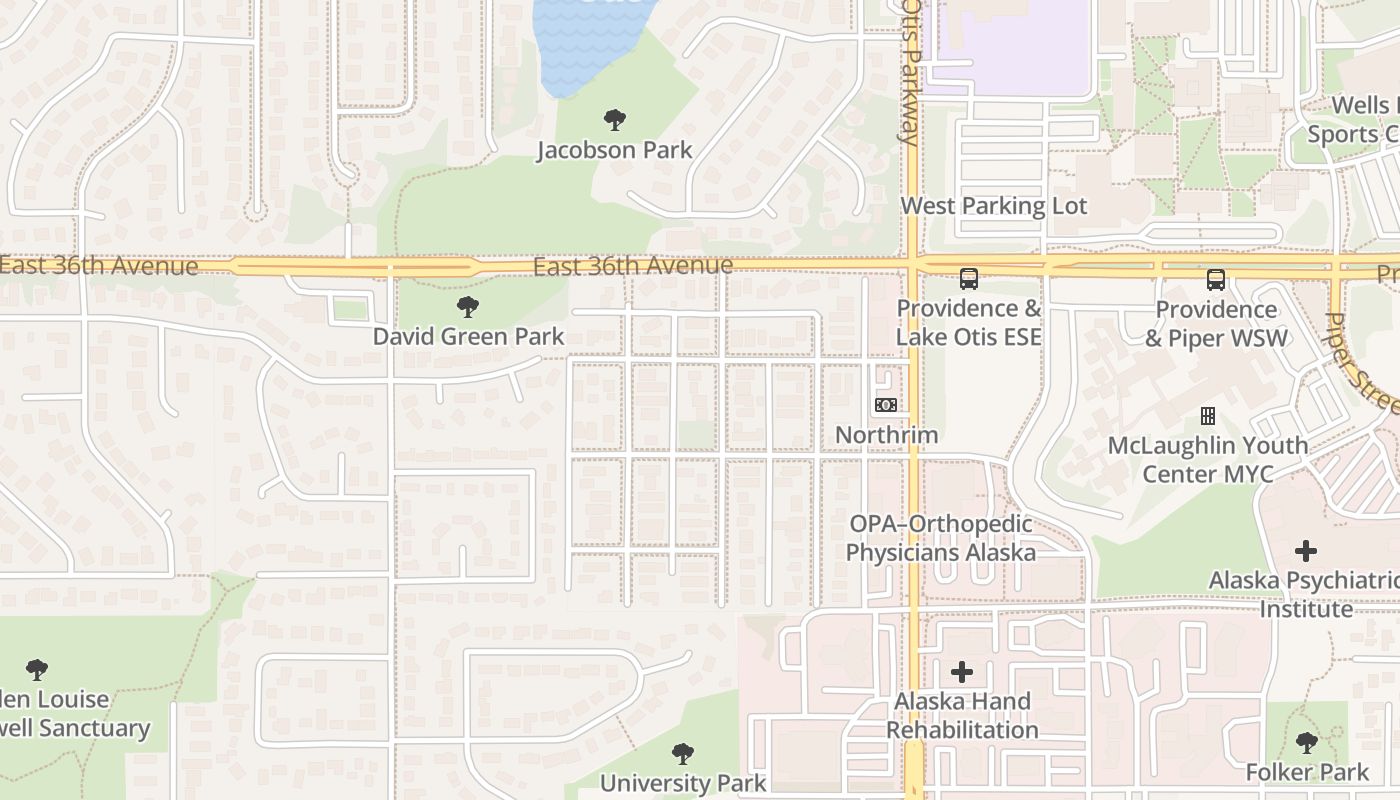Open Providence & Piper WSW bus stop
The height and width of the screenshot is (800, 1400).
click(x=1215, y=280)
